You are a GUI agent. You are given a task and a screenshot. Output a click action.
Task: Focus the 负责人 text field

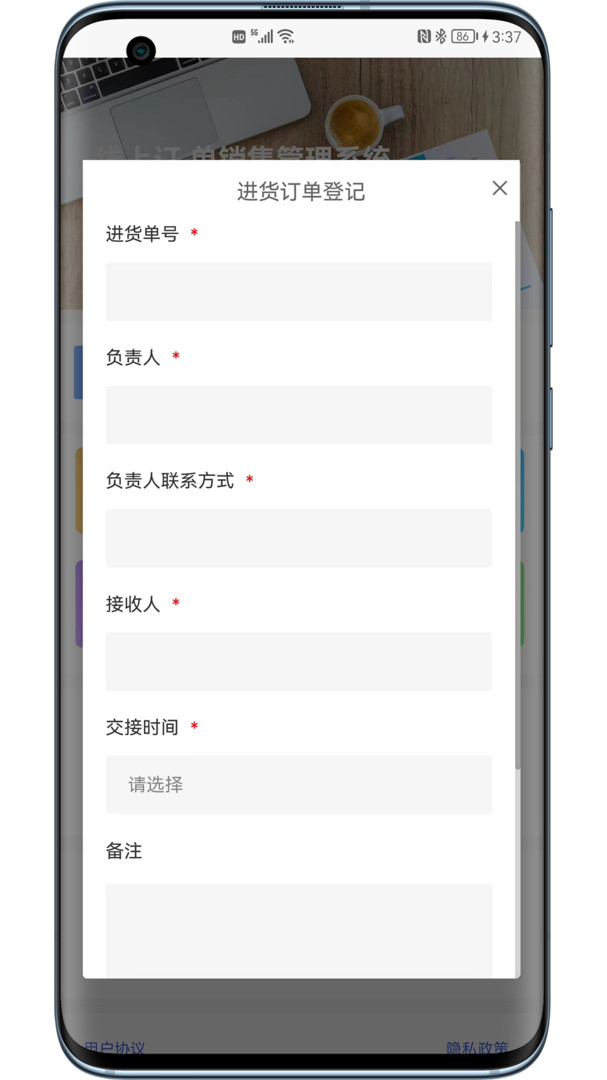(x=298, y=415)
